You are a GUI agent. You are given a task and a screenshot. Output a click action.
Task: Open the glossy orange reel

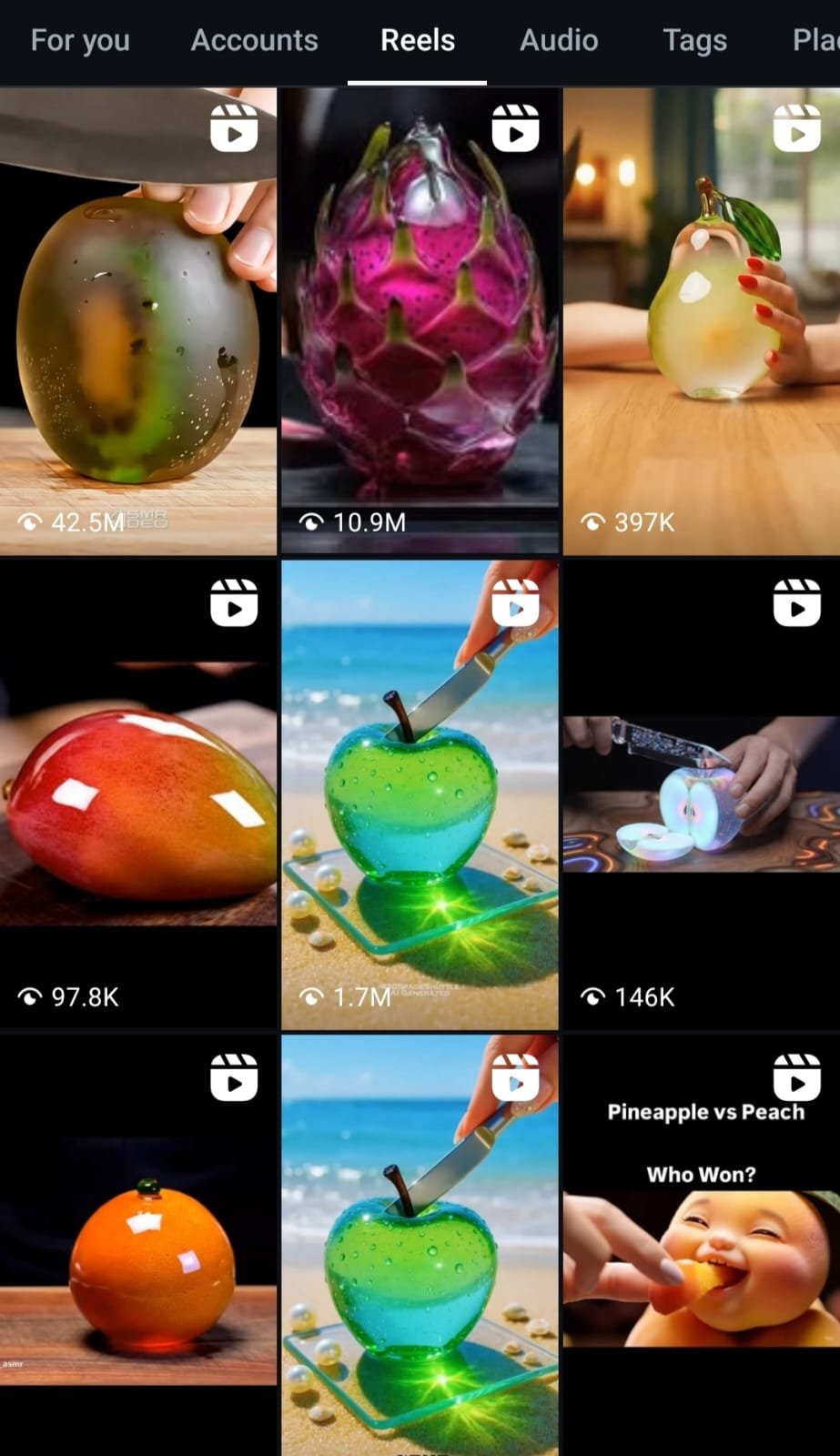[x=137, y=1256]
